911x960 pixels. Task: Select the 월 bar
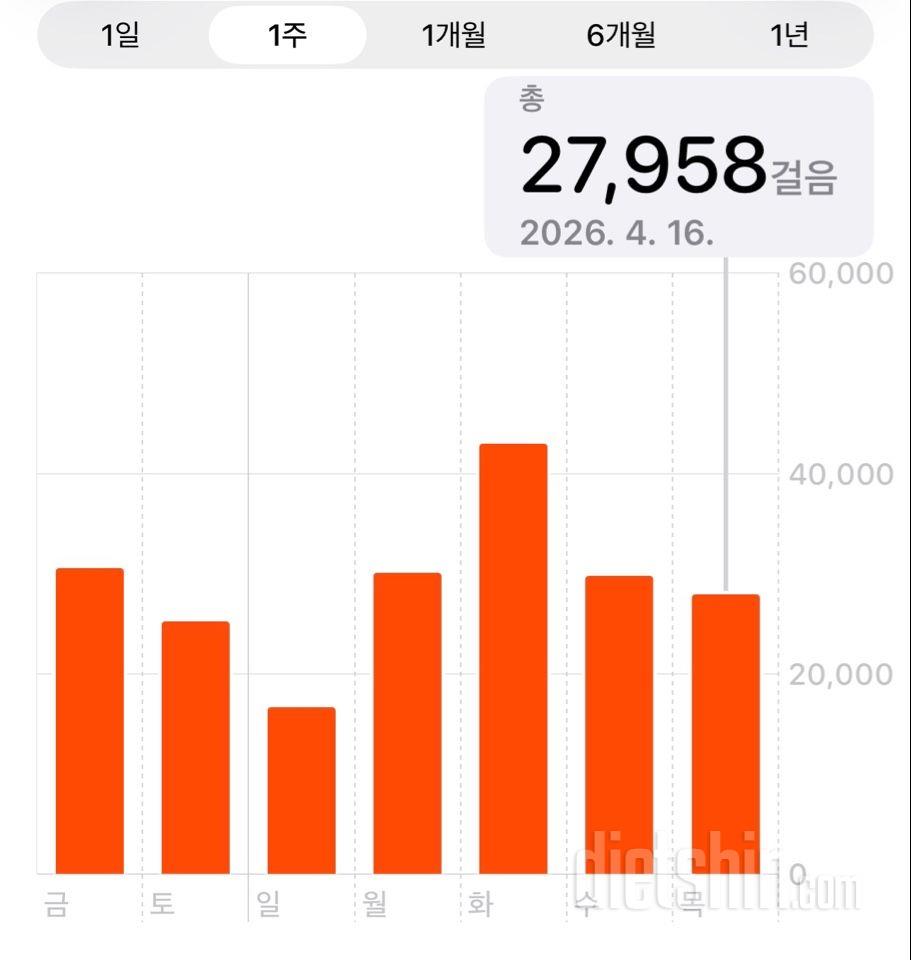pyautogui.click(x=407, y=723)
